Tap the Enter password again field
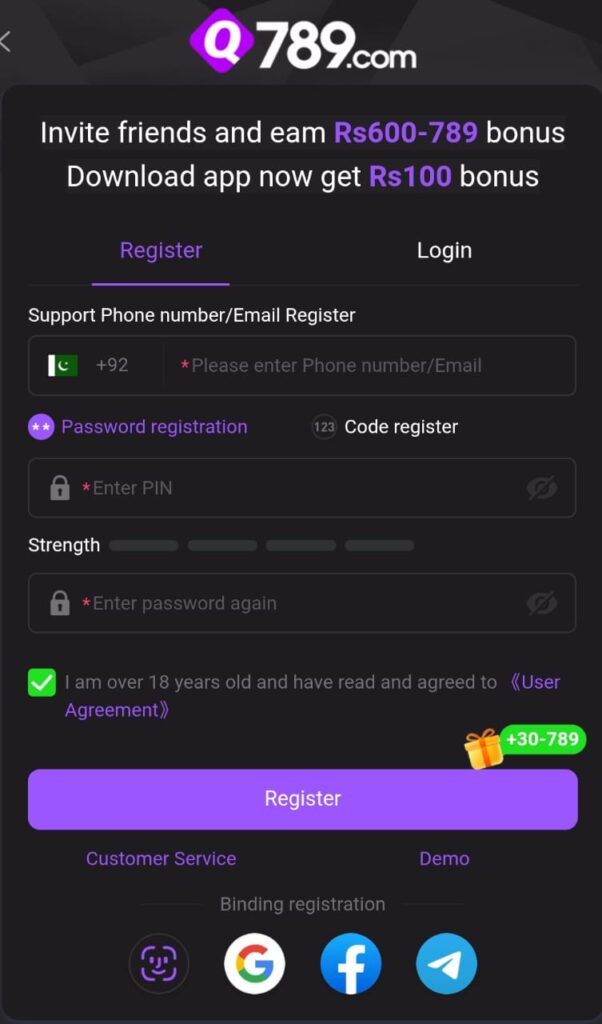Viewport: 602px width, 1024px height. (290, 603)
